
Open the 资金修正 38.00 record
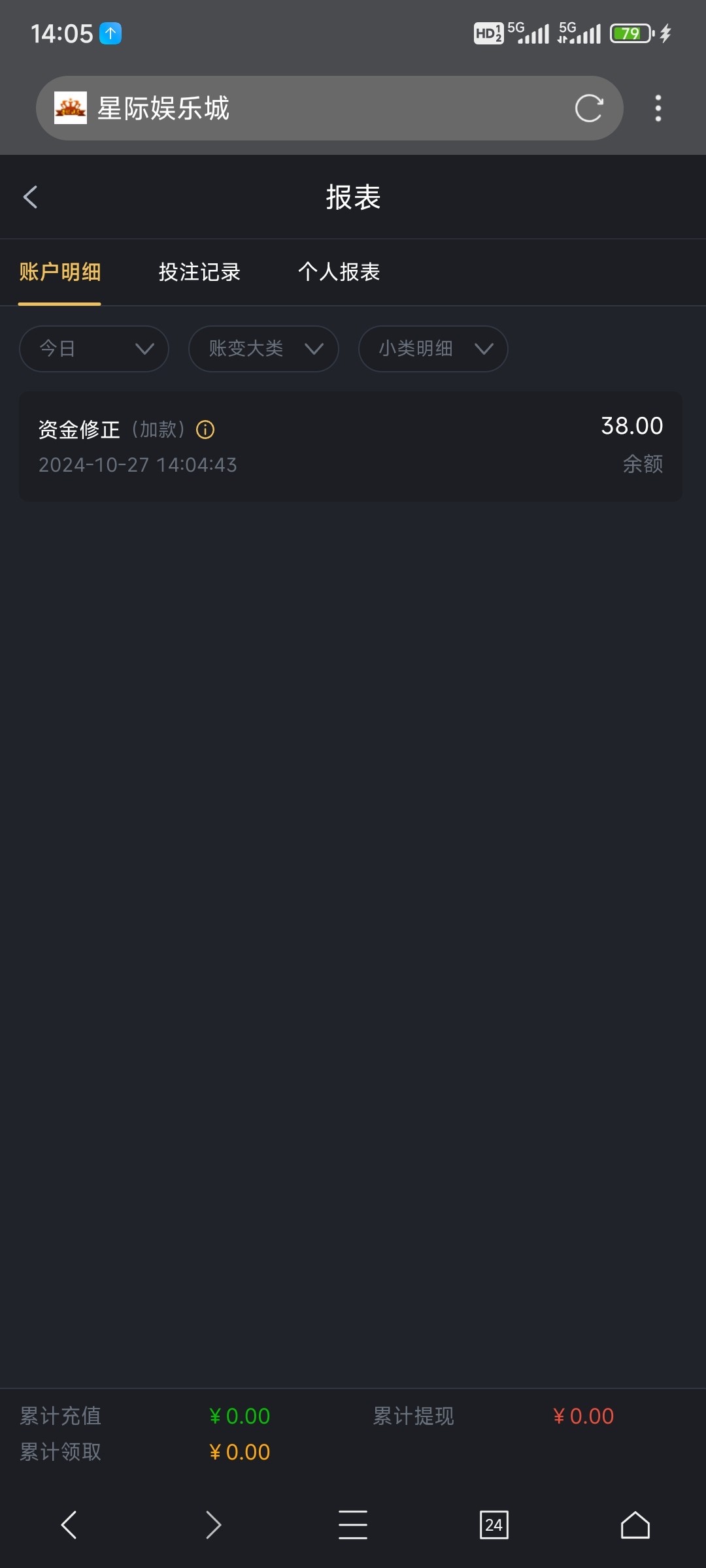tap(350, 447)
